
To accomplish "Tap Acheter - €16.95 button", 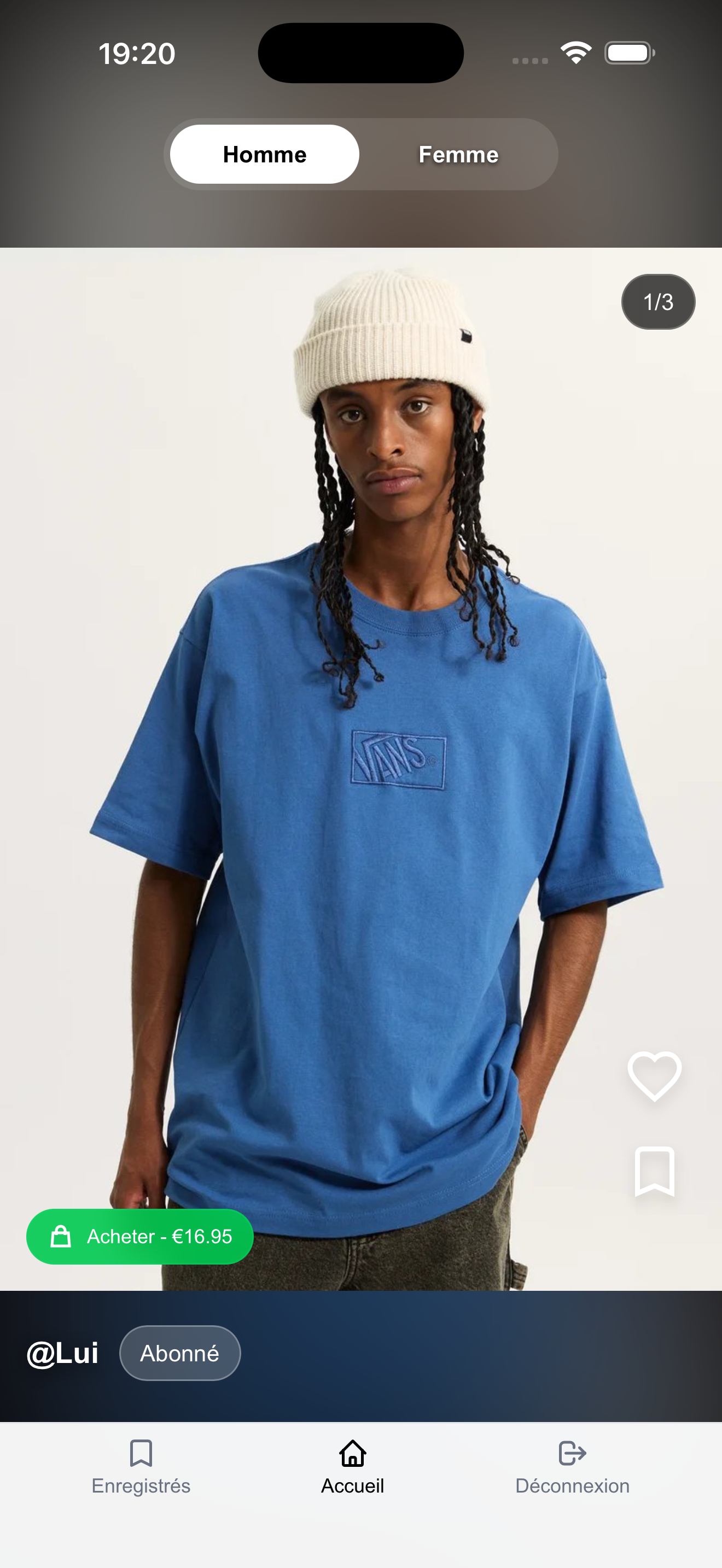I will (x=140, y=1236).
